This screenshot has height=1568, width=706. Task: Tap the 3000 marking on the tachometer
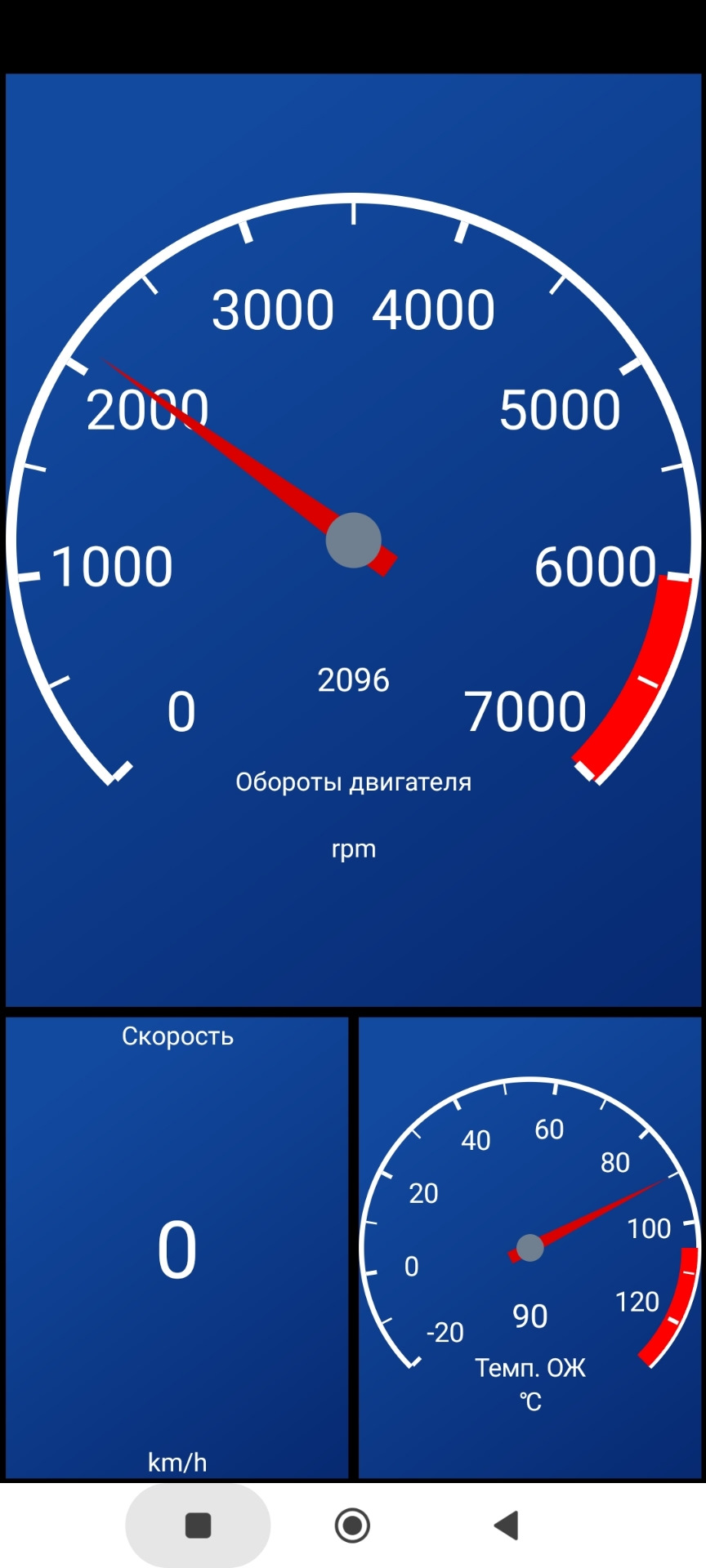pyautogui.click(x=270, y=308)
